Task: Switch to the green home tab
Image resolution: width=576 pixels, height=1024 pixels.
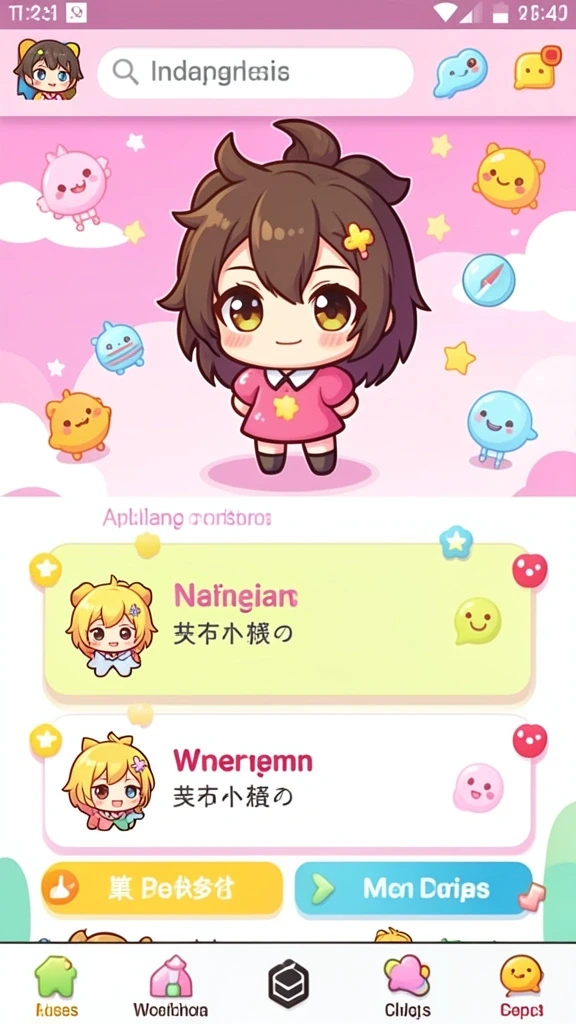Action: [56, 987]
